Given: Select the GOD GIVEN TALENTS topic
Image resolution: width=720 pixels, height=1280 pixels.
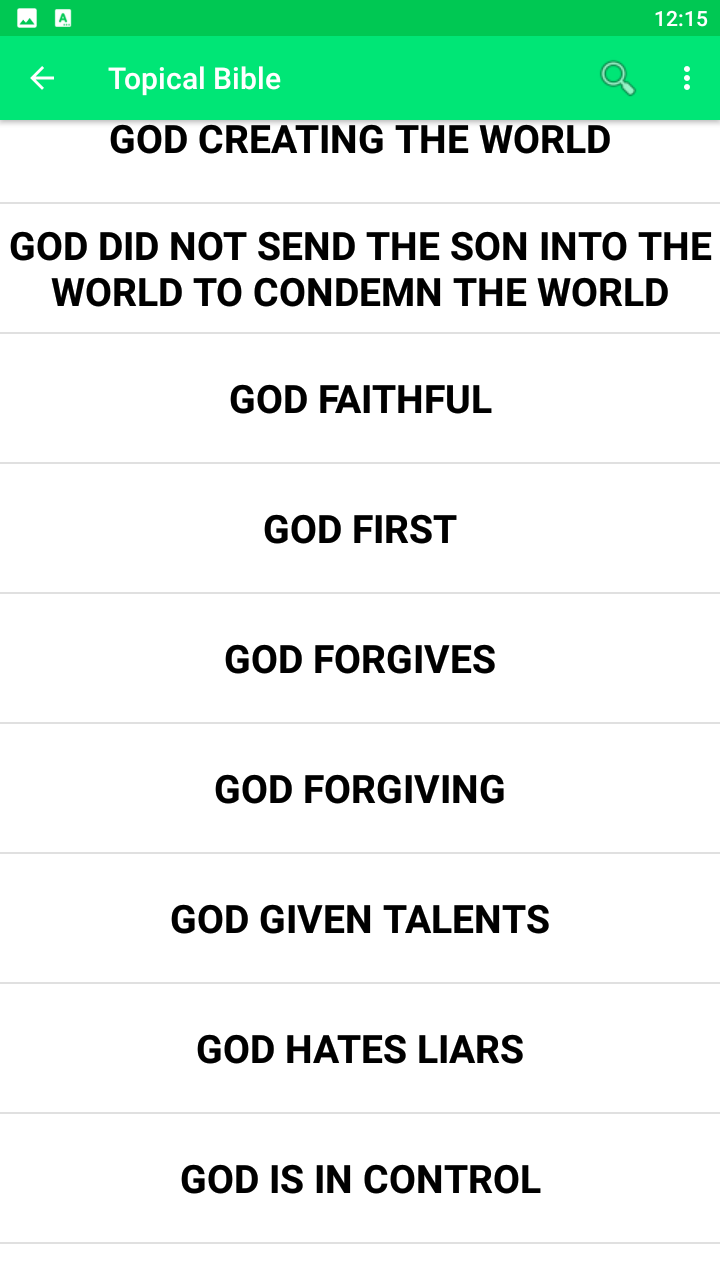Looking at the screenshot, I should (x=360, y=918).
